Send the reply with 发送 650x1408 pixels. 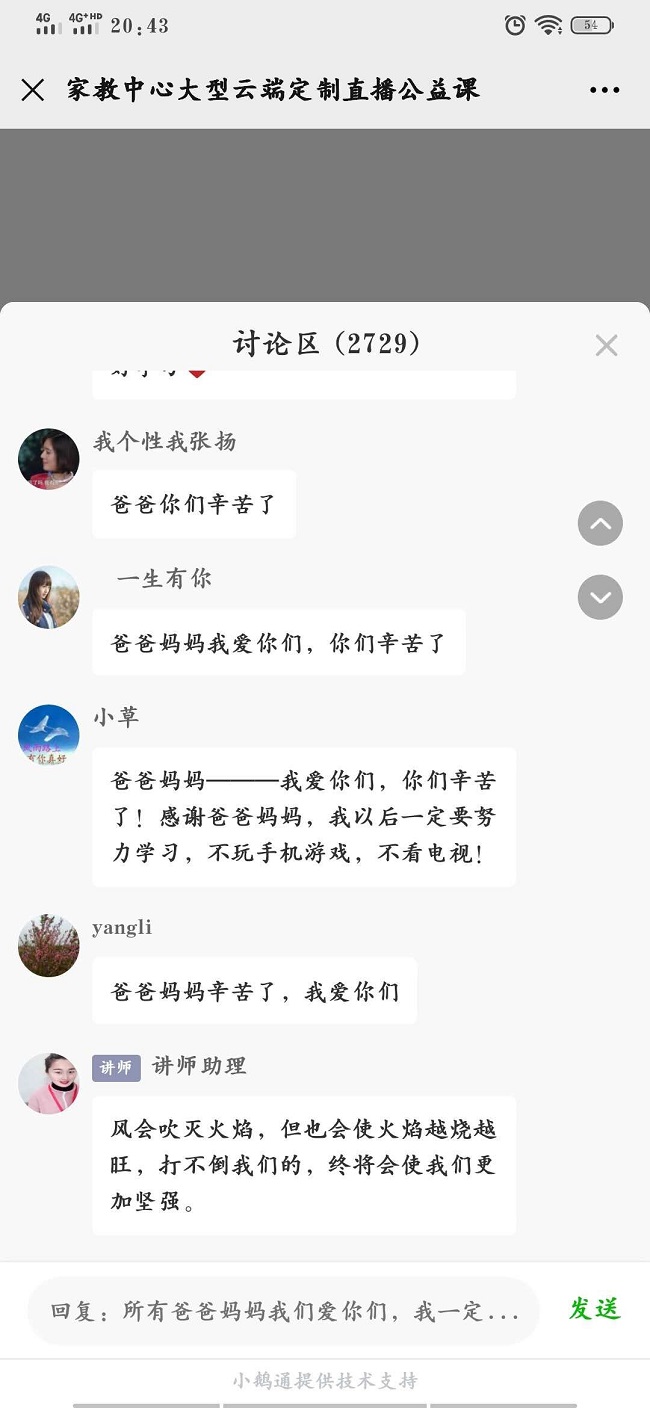[595, 1309]
